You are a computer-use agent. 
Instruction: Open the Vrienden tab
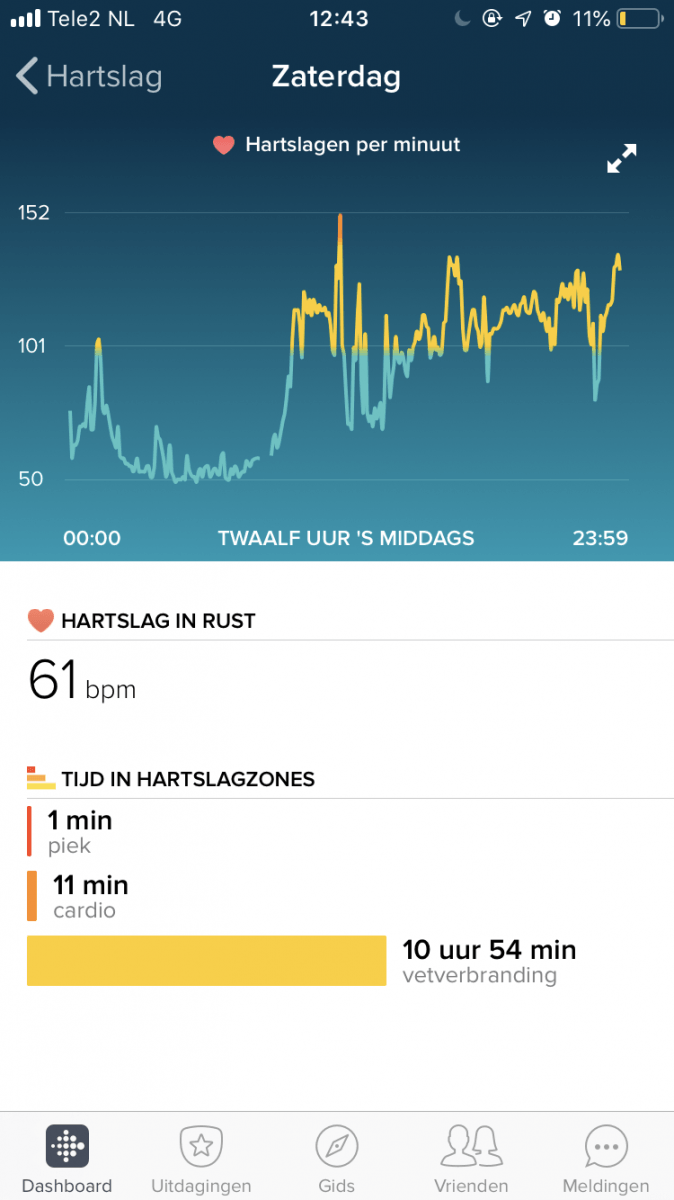click(471, 1158)
